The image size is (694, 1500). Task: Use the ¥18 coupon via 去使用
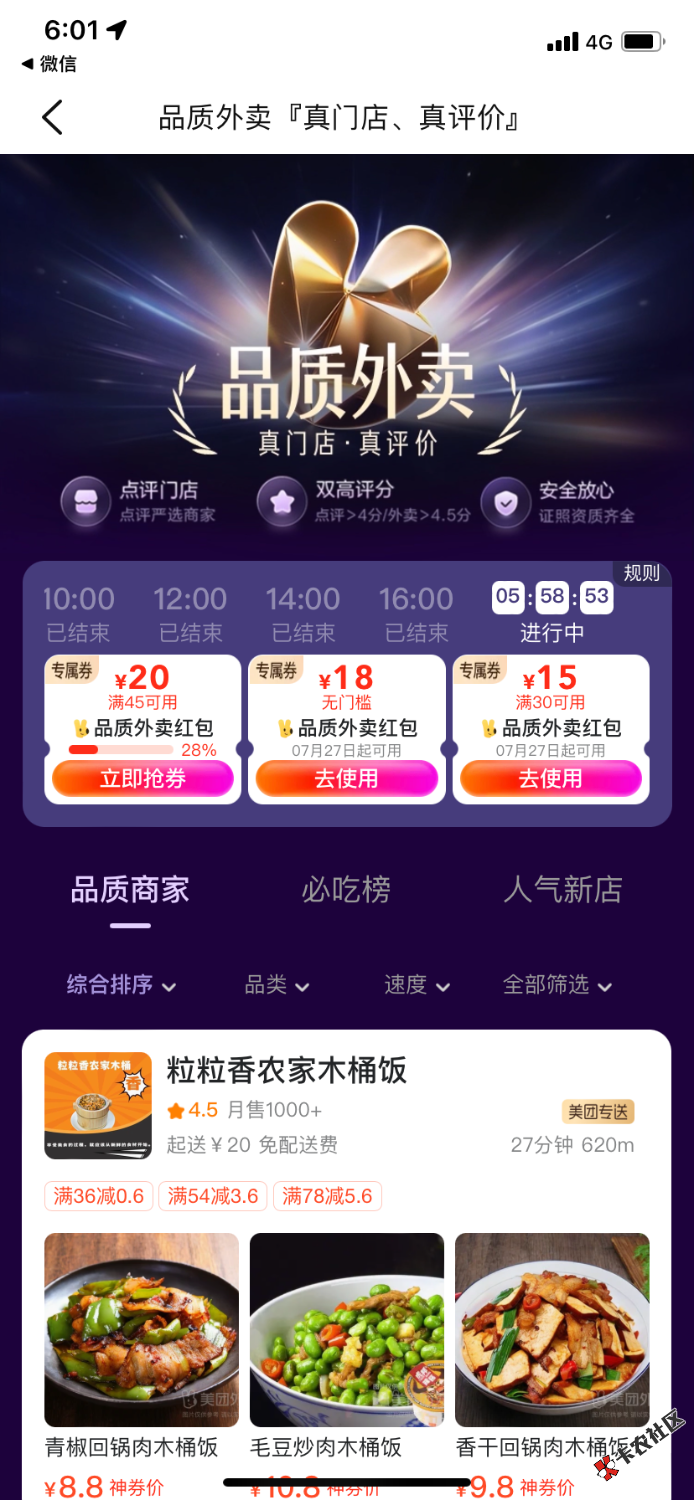click(x=346, y=779)
